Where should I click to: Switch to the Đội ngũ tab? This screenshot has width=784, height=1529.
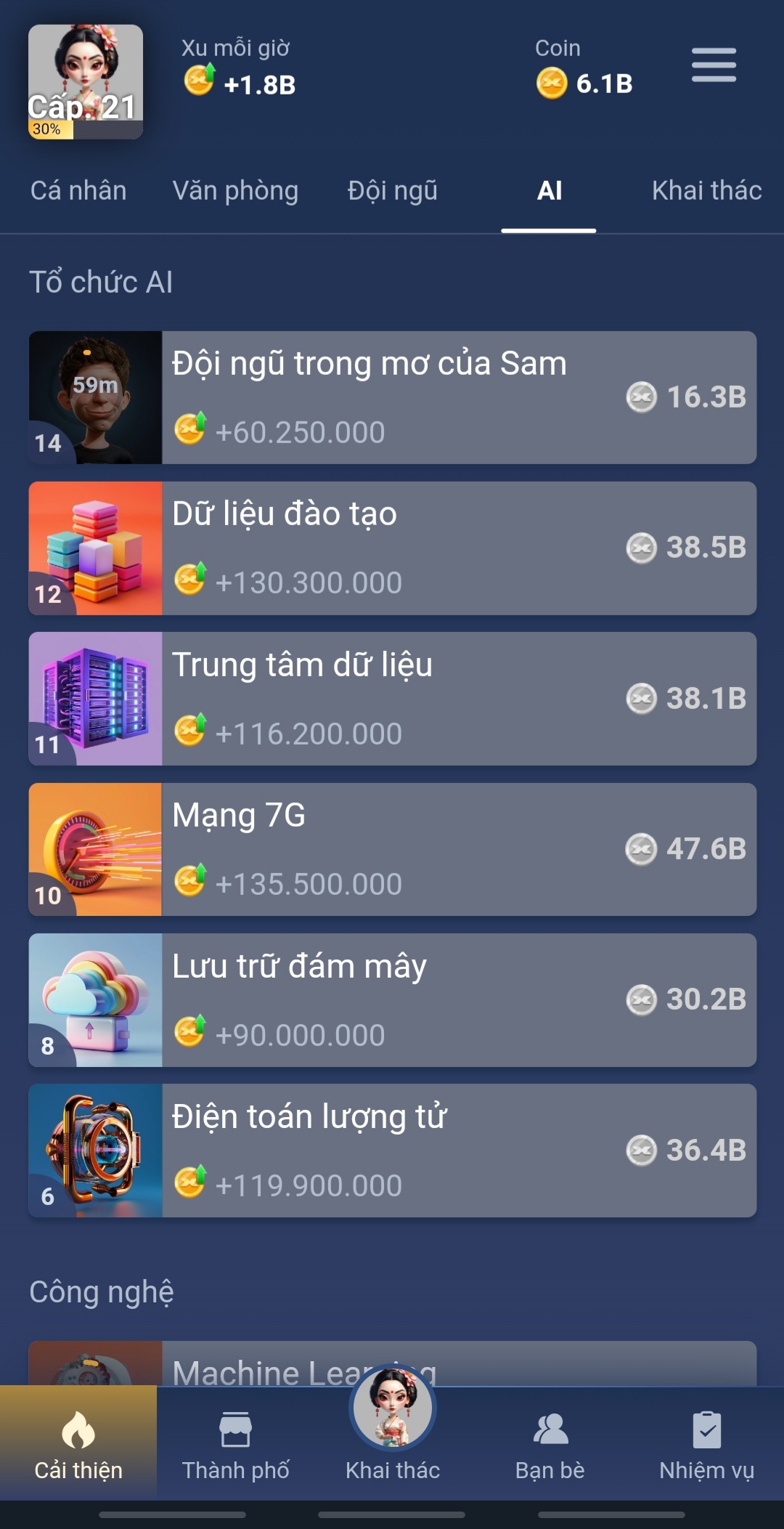[392, 190]
